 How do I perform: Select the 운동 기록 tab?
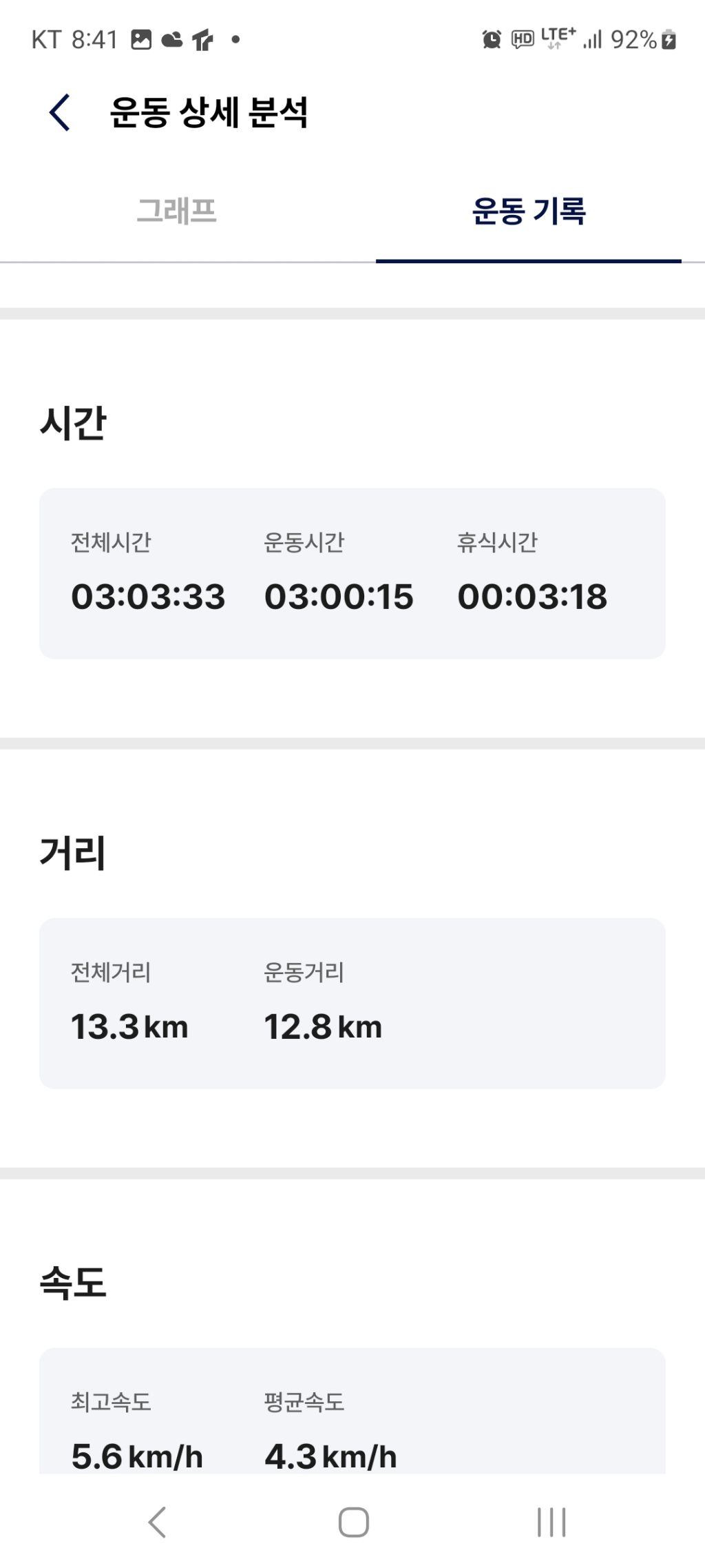click(528, 211)
